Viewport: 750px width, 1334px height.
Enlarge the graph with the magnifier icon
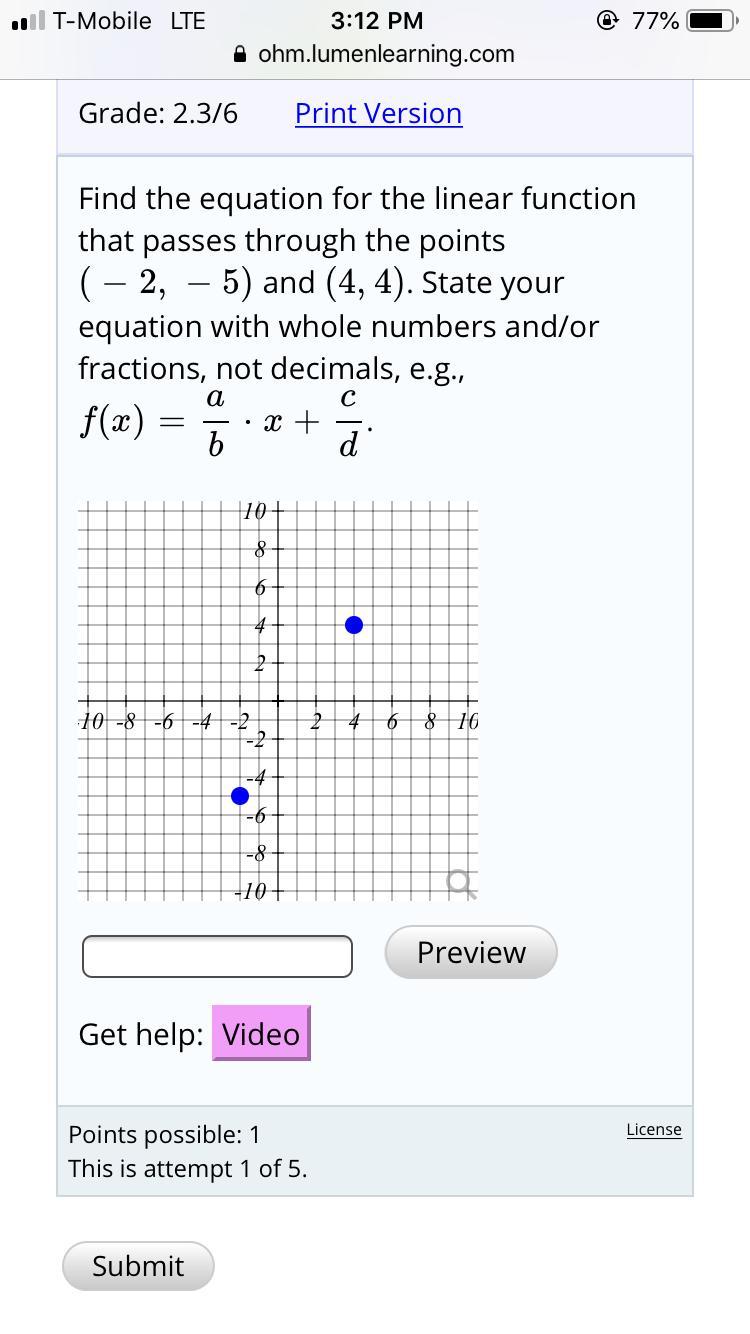[460, 883]
